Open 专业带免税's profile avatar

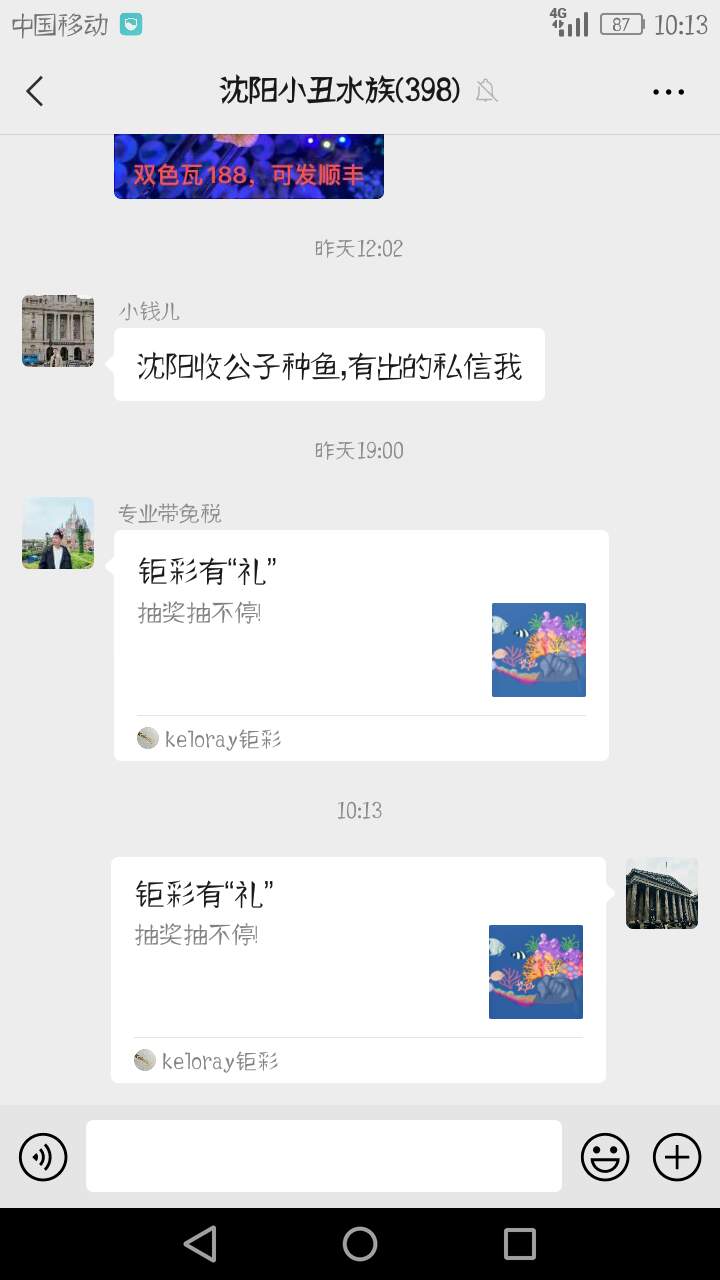[x=58, y=533]
